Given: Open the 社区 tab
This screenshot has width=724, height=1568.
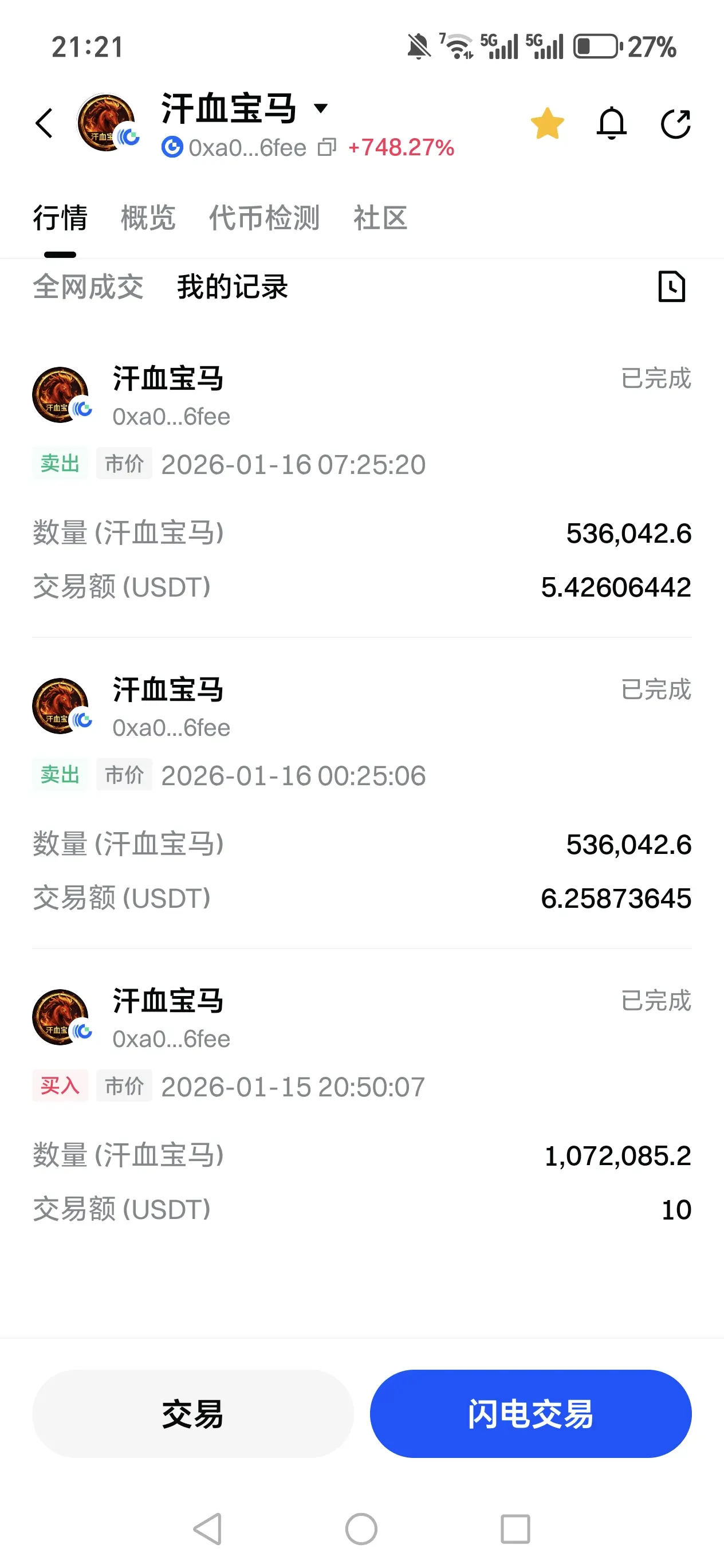Looking at the screenshot, I should tap(380, 218).
